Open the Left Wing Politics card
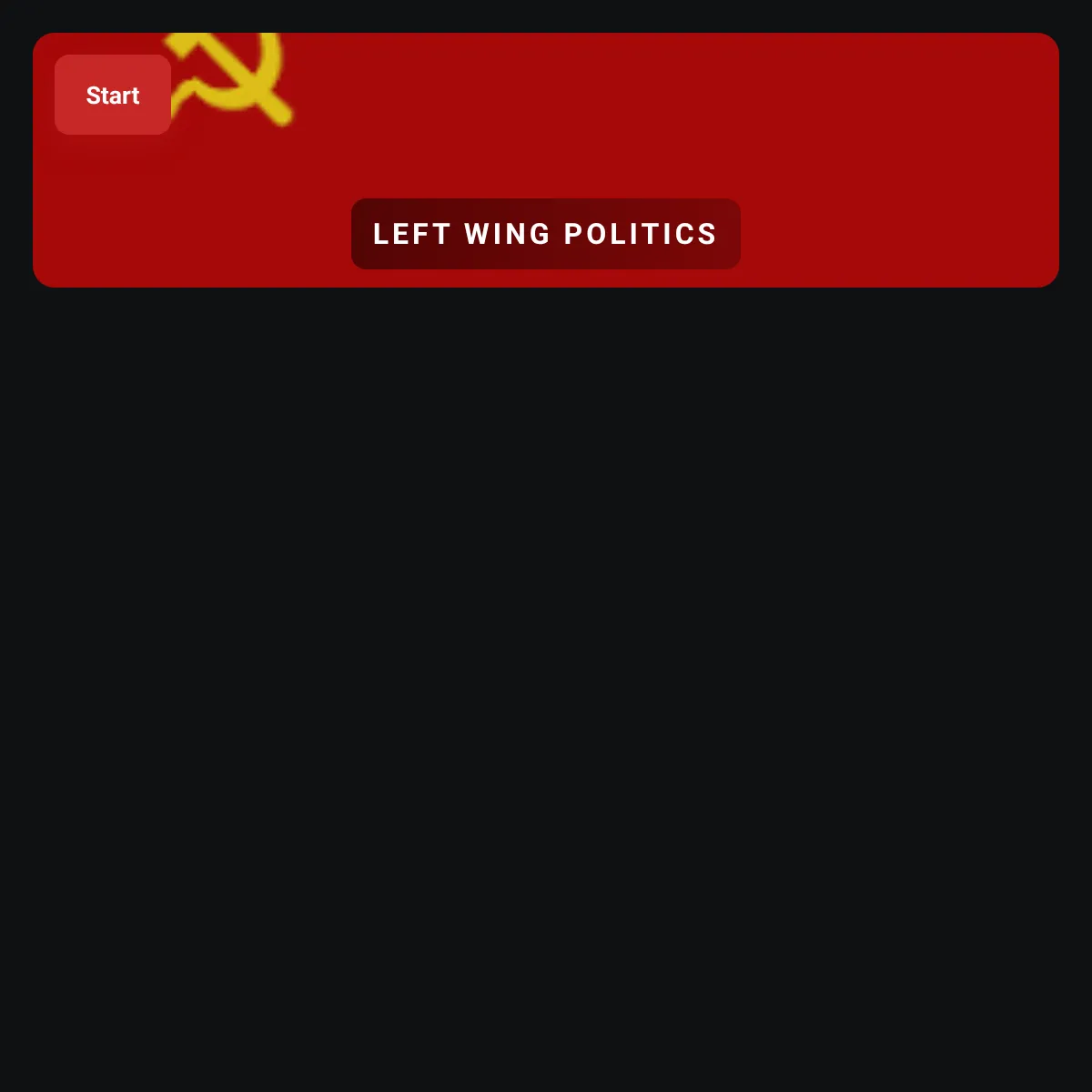1092x1092 pixels. point(546,160)
